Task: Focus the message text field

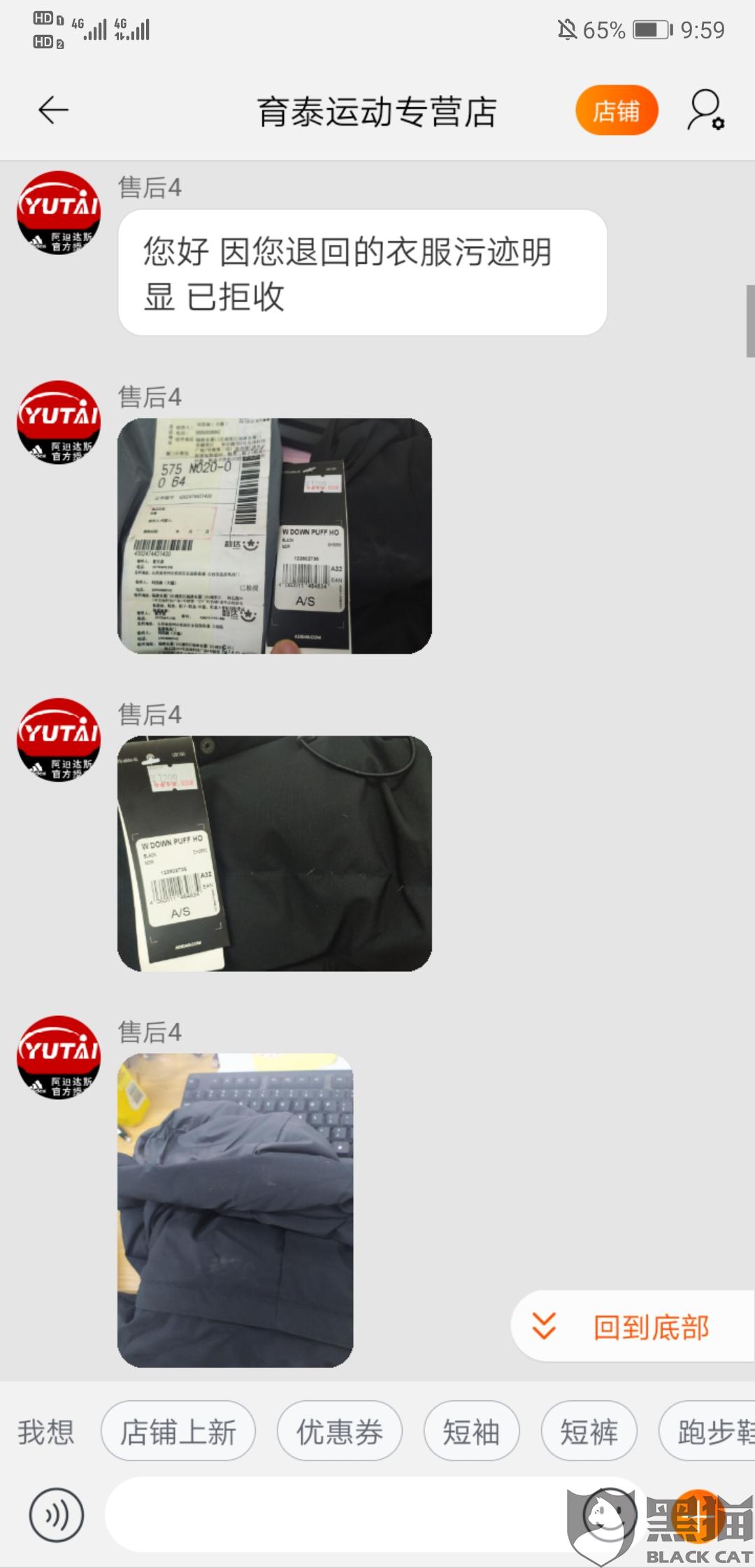Action: pyautogui.click(x=336, y=1515)
